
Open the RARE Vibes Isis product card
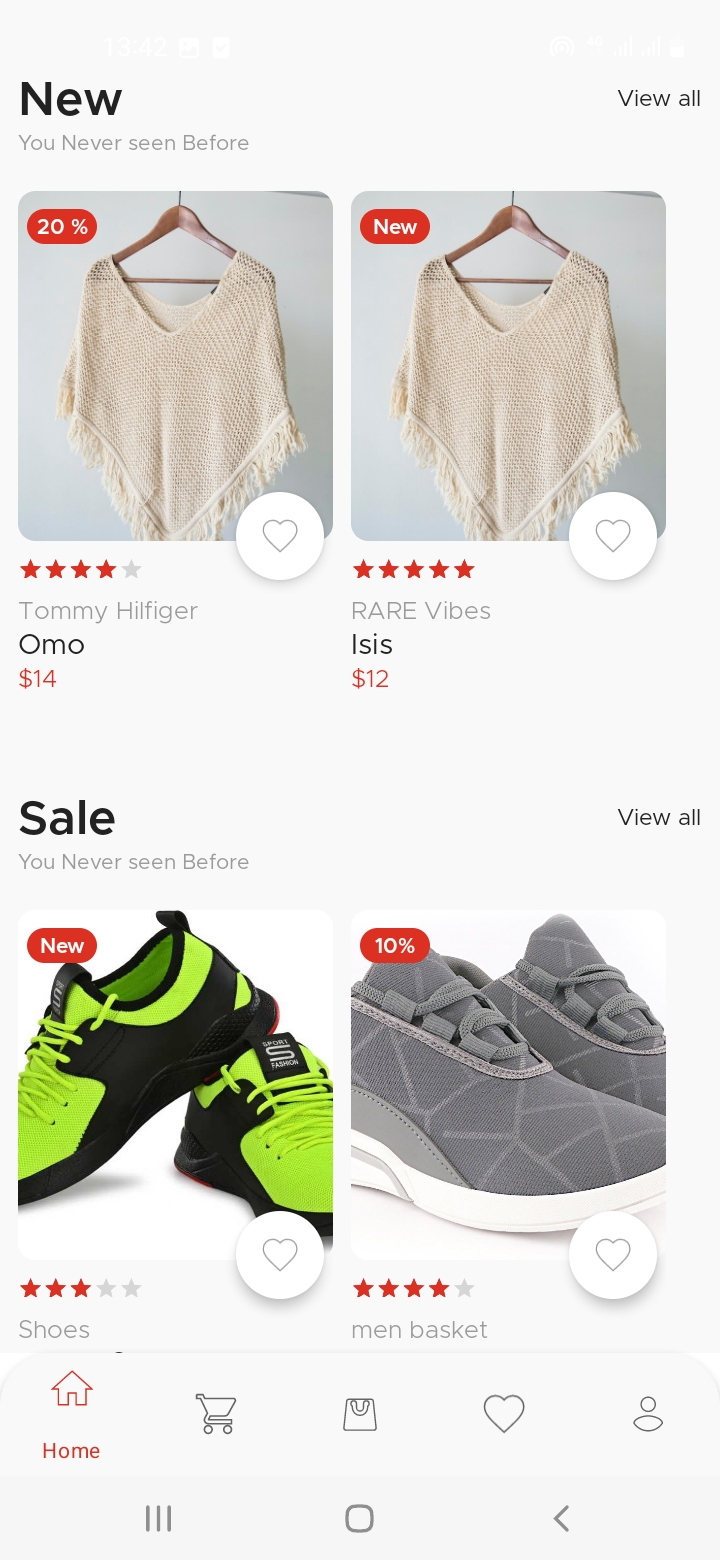pos(508,366)
